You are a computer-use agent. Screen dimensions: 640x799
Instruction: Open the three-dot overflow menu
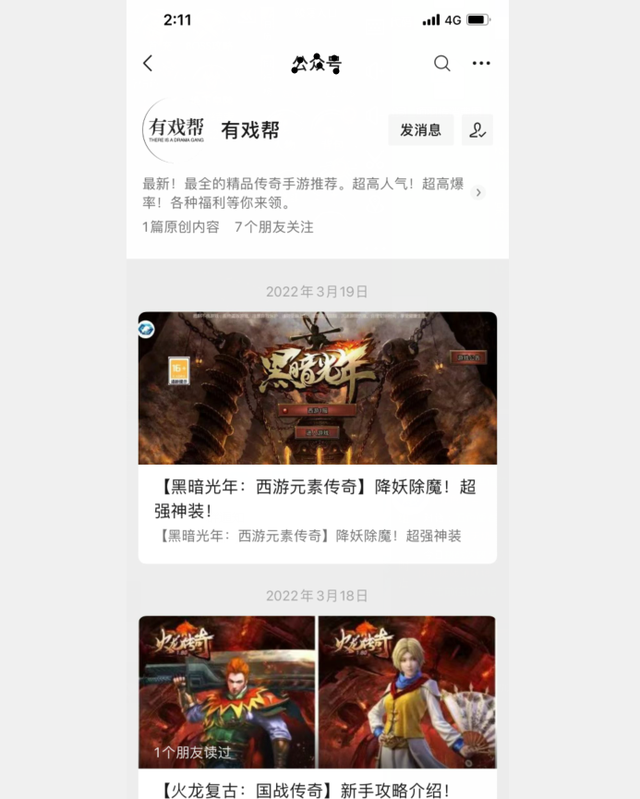(x=481, y=63)
